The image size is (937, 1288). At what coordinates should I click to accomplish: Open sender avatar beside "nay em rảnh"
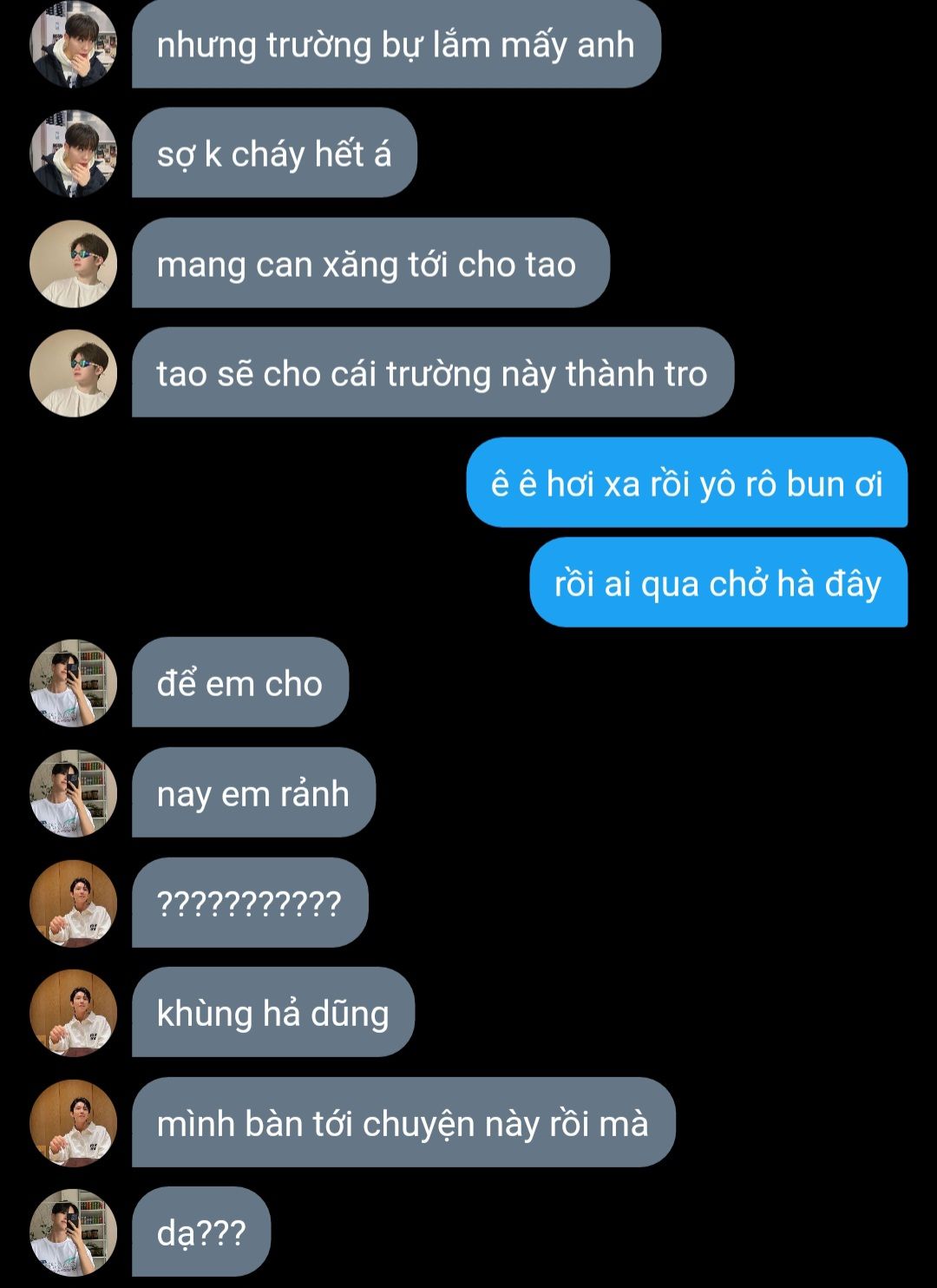74,793
